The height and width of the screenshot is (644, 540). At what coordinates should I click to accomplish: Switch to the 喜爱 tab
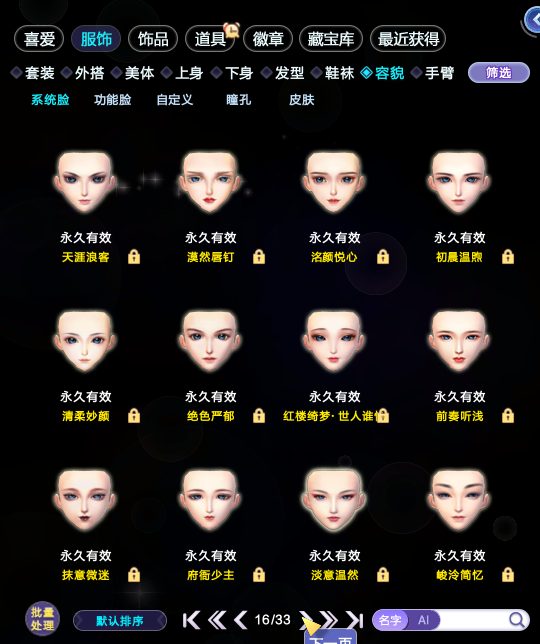[x=39, y=39]
